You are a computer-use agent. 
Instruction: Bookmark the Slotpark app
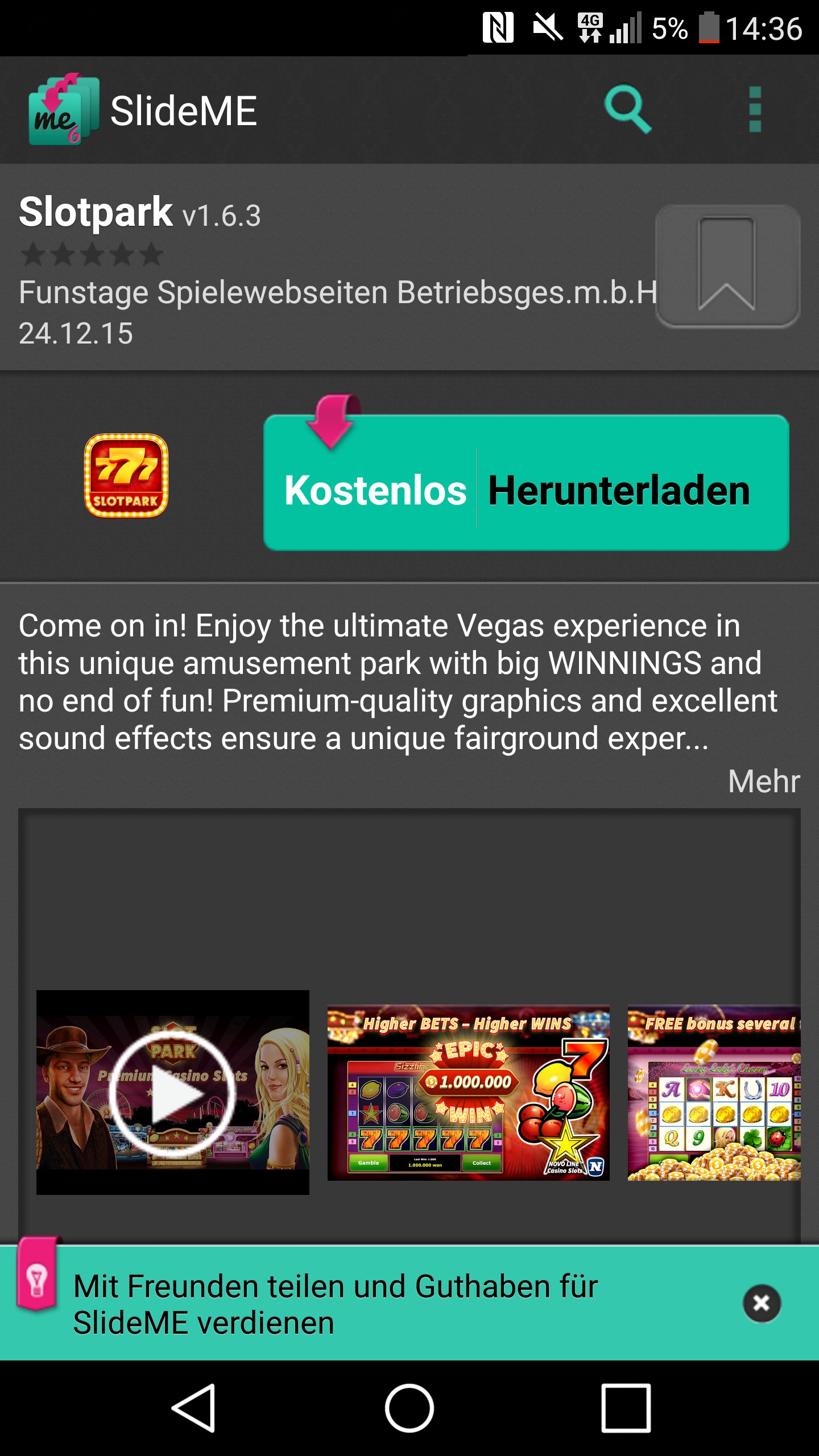click(x=727, y=266)
